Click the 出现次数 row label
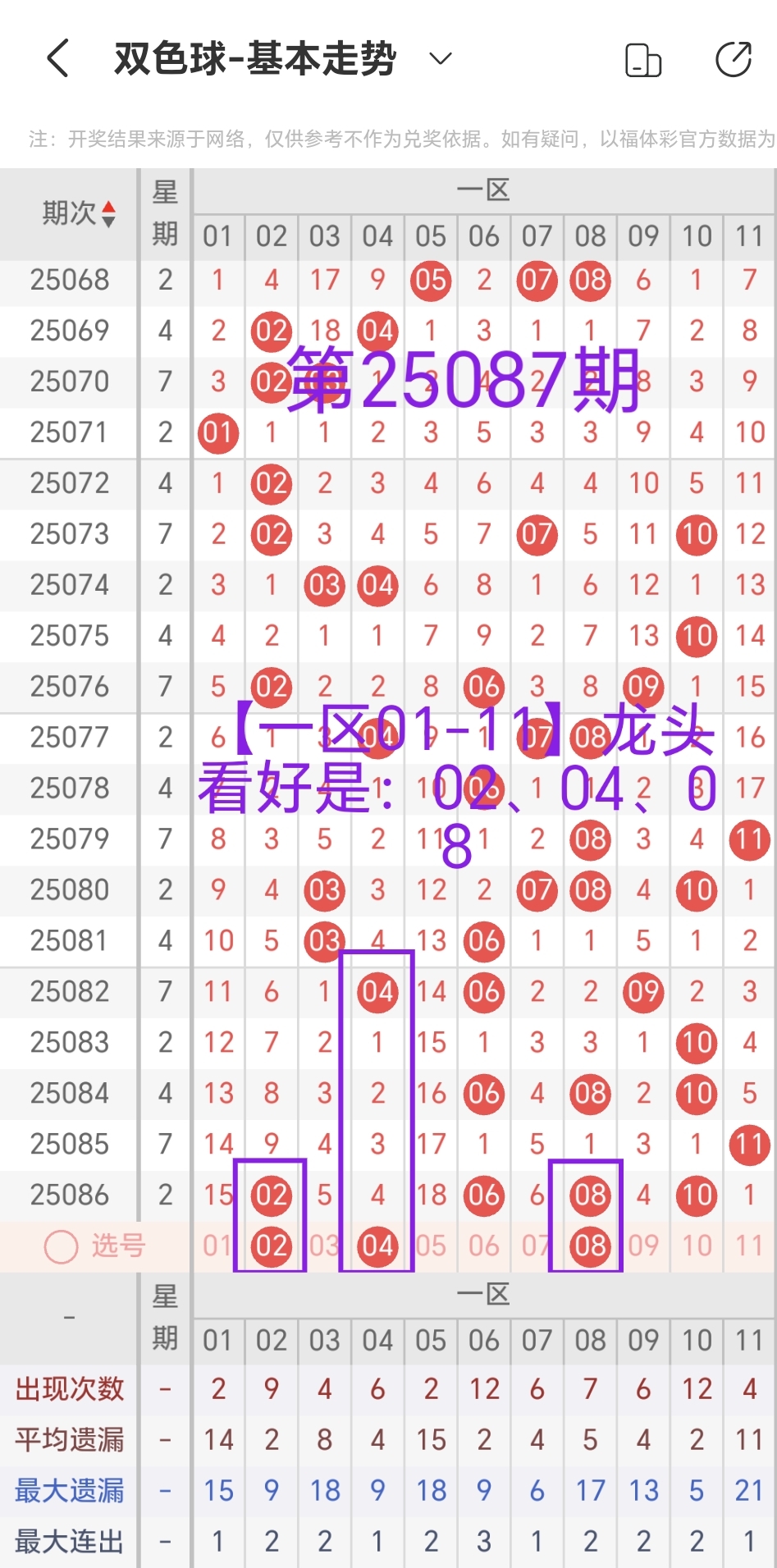The width and height of the screenshot is (777, 1568). point(68,1389)
